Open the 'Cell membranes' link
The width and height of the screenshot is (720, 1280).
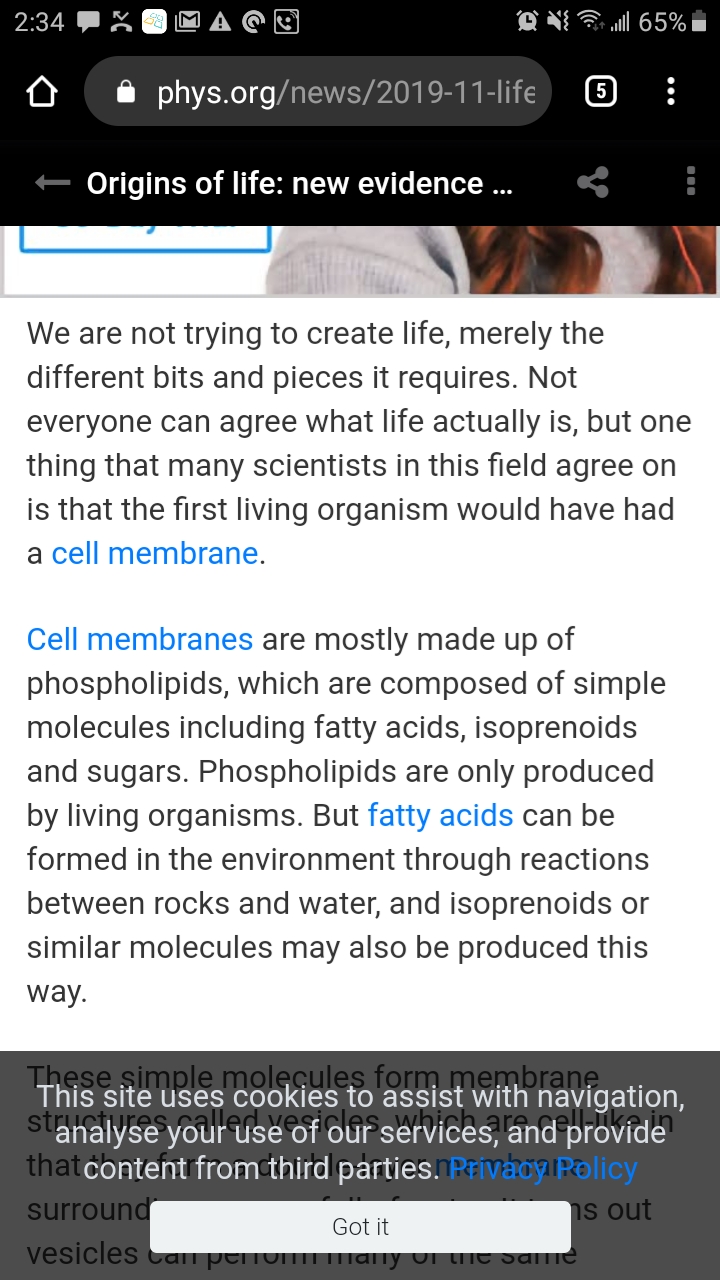tap(140, 640)
